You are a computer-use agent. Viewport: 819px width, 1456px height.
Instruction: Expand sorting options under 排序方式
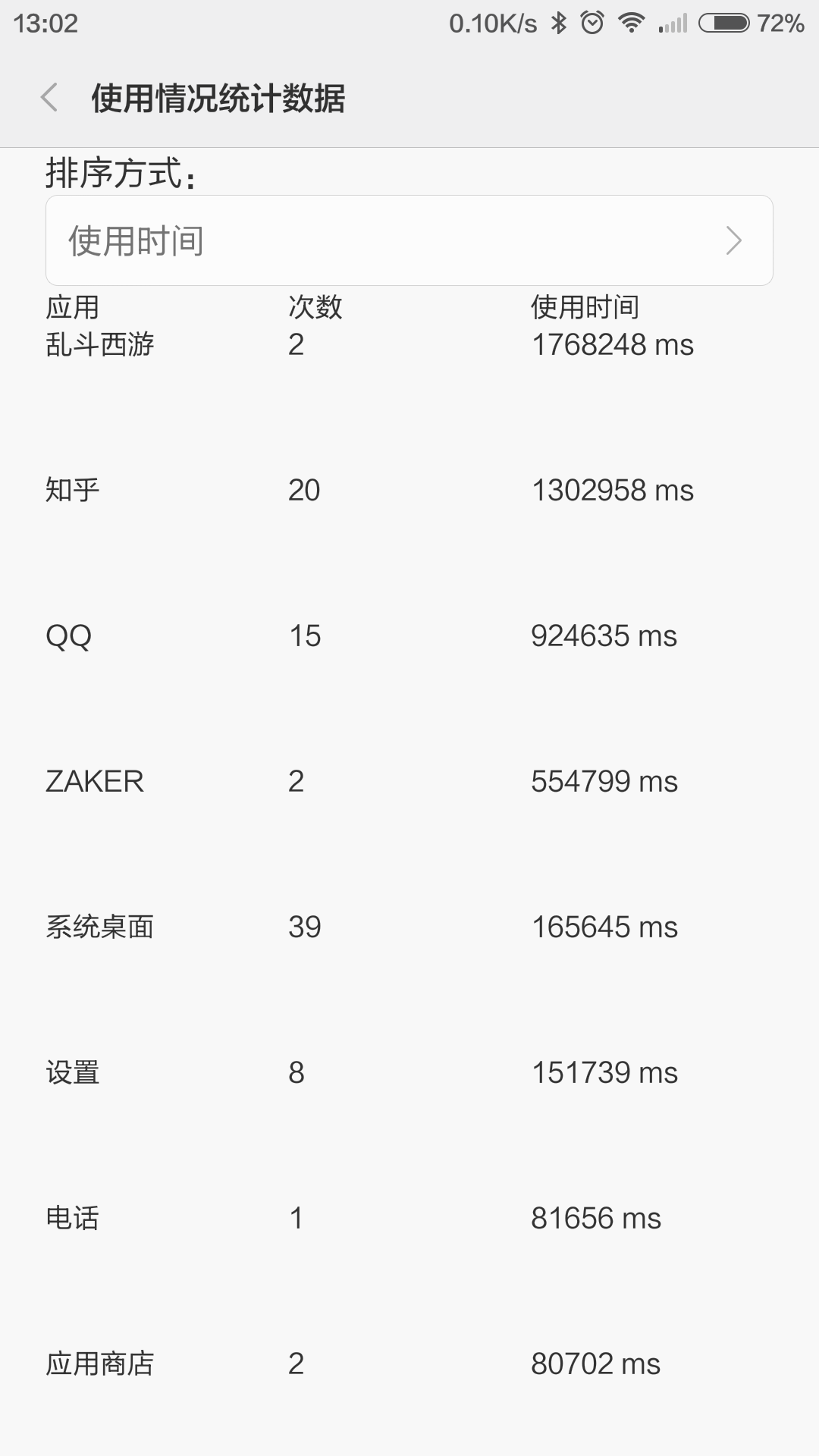[409, 240]
